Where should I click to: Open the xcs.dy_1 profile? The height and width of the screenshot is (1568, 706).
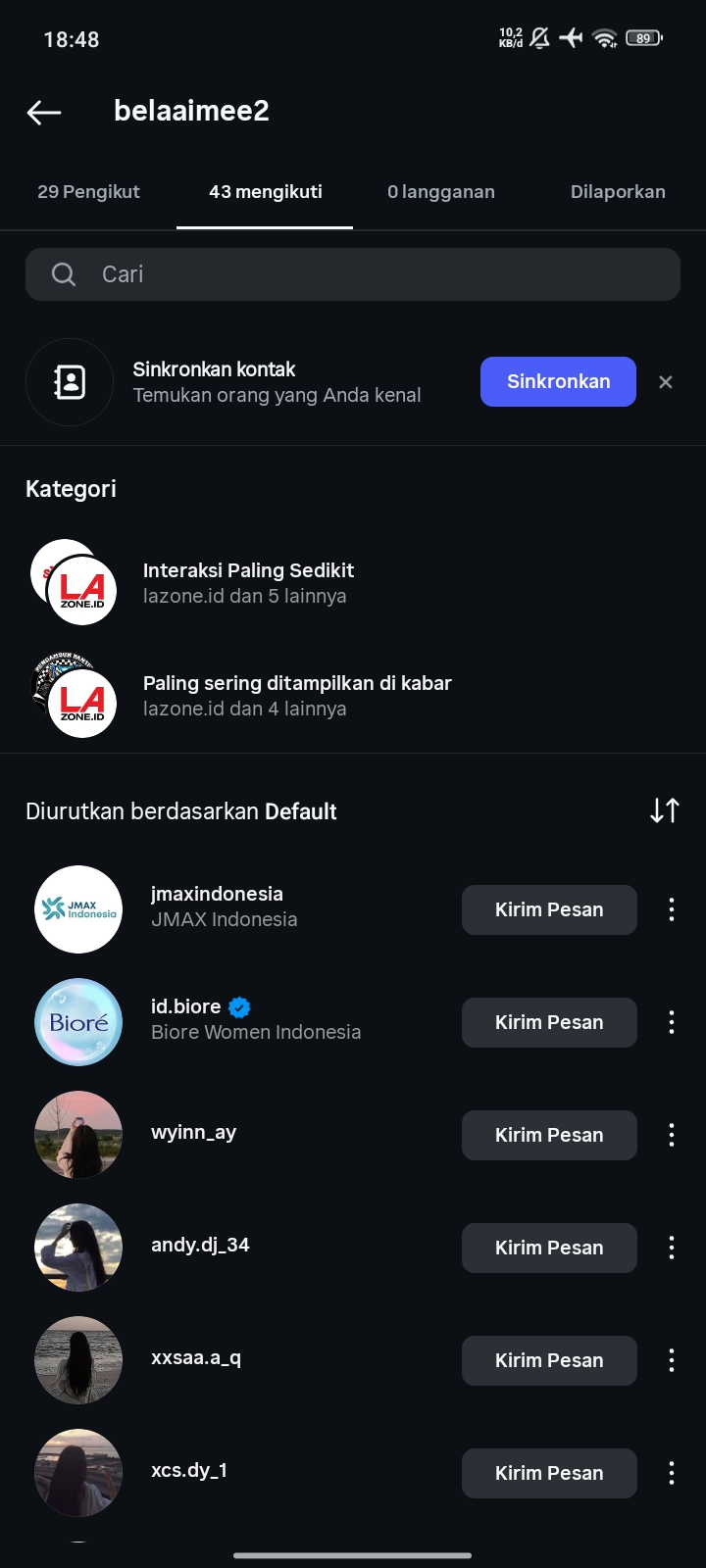click(189, 1471)
